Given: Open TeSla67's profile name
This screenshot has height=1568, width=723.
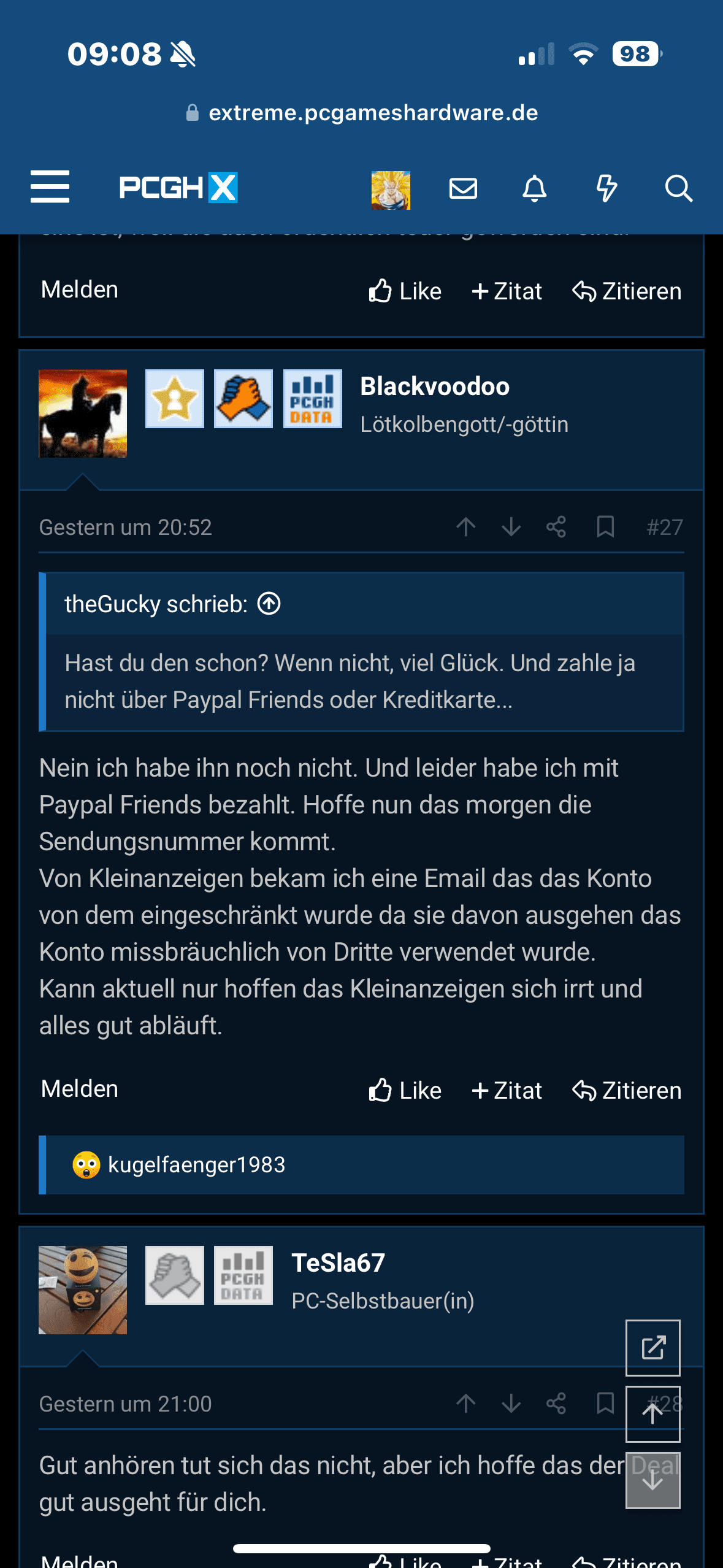Looking at the screenshot, I should click(338, 1263).
